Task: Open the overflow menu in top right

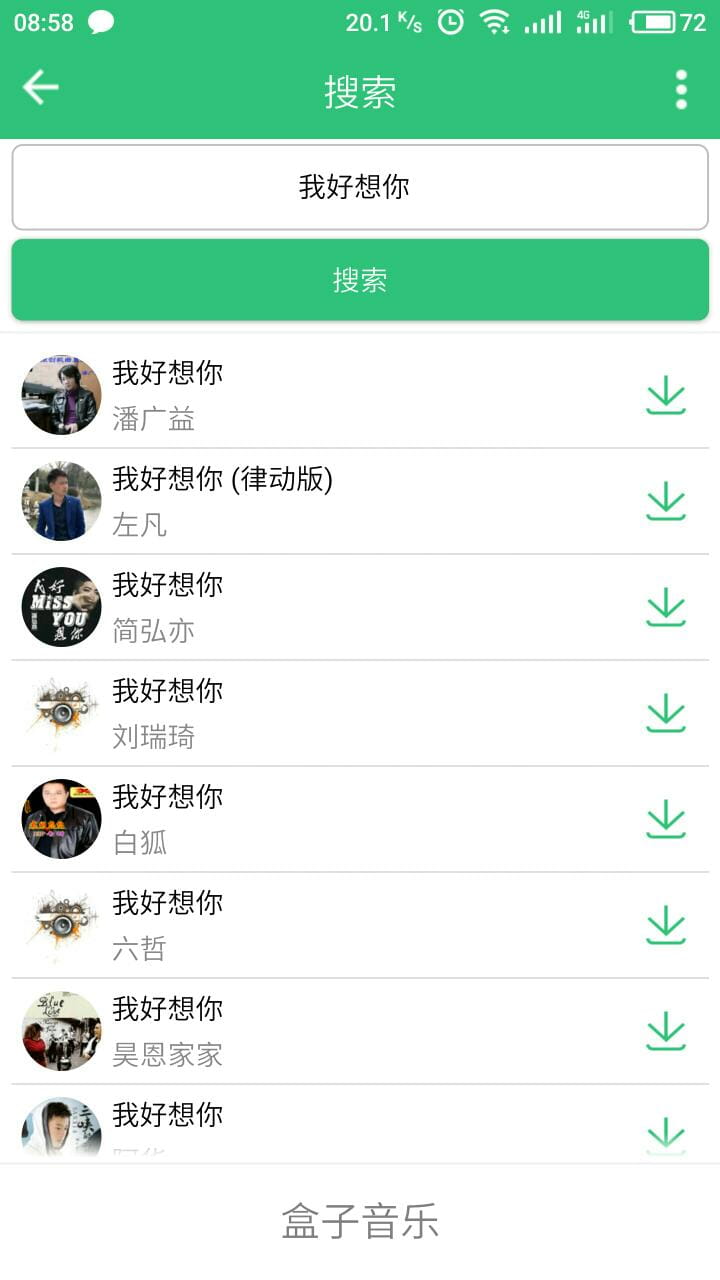Action: [680, 88]
